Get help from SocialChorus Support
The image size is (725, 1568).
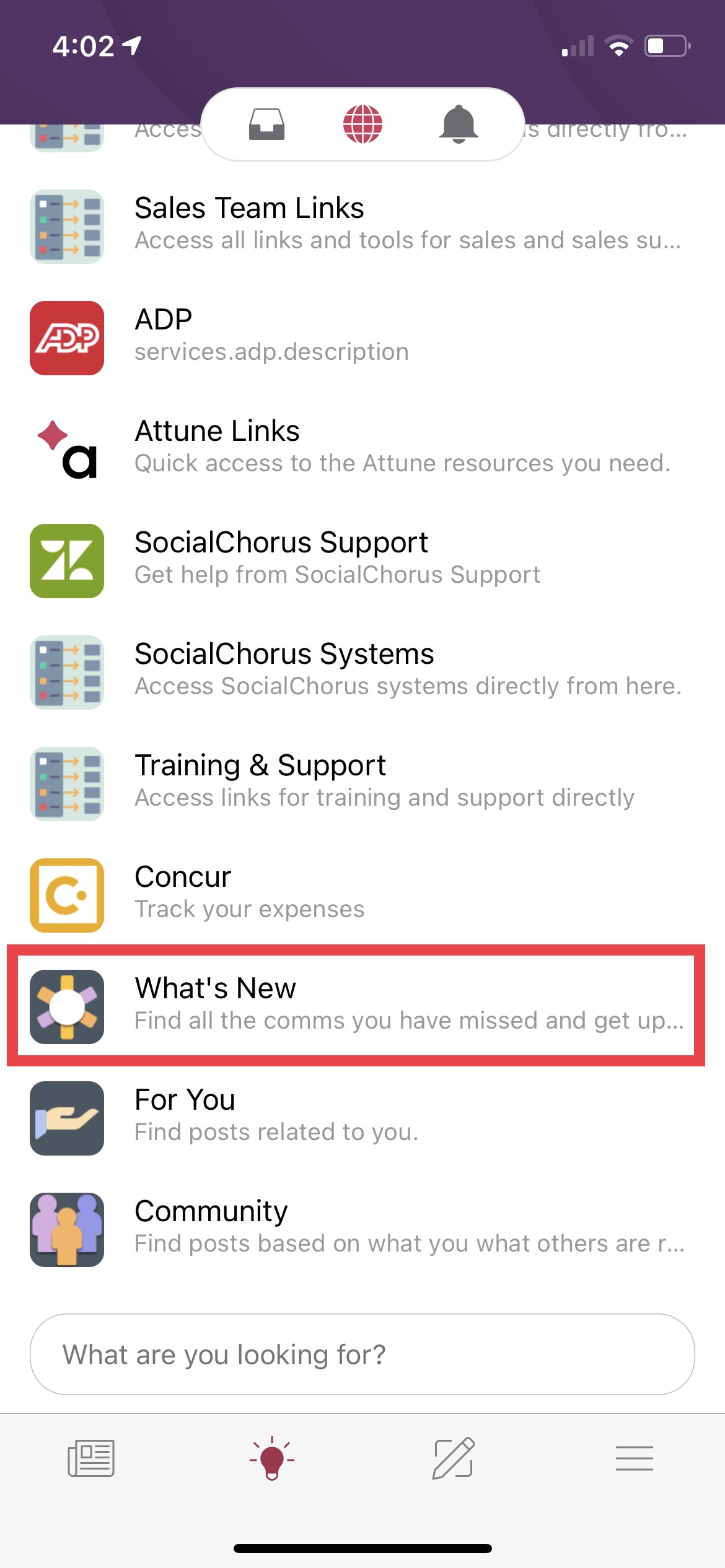tap(362, 560)
